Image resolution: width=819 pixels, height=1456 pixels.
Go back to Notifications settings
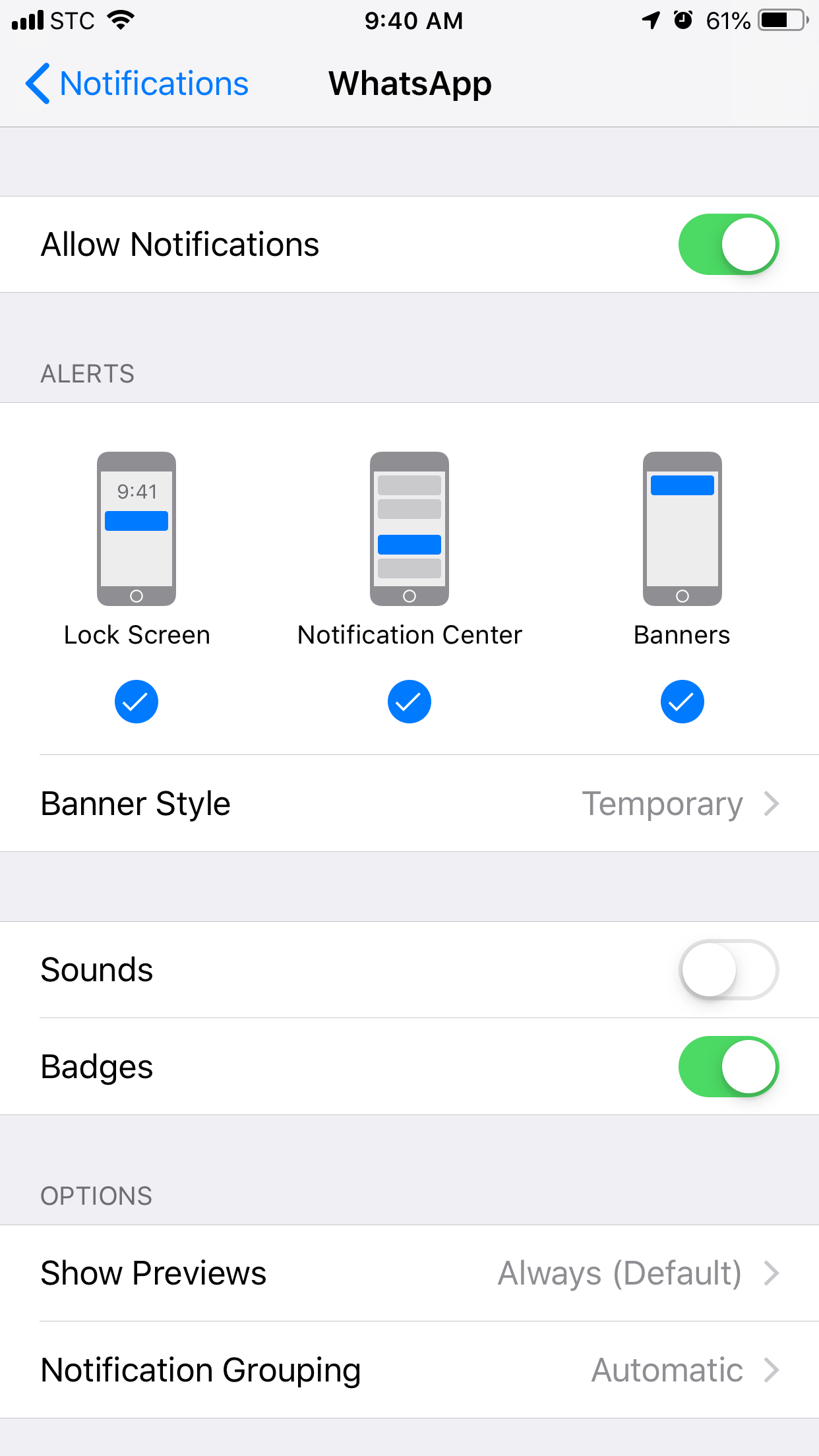coord(137,84)
